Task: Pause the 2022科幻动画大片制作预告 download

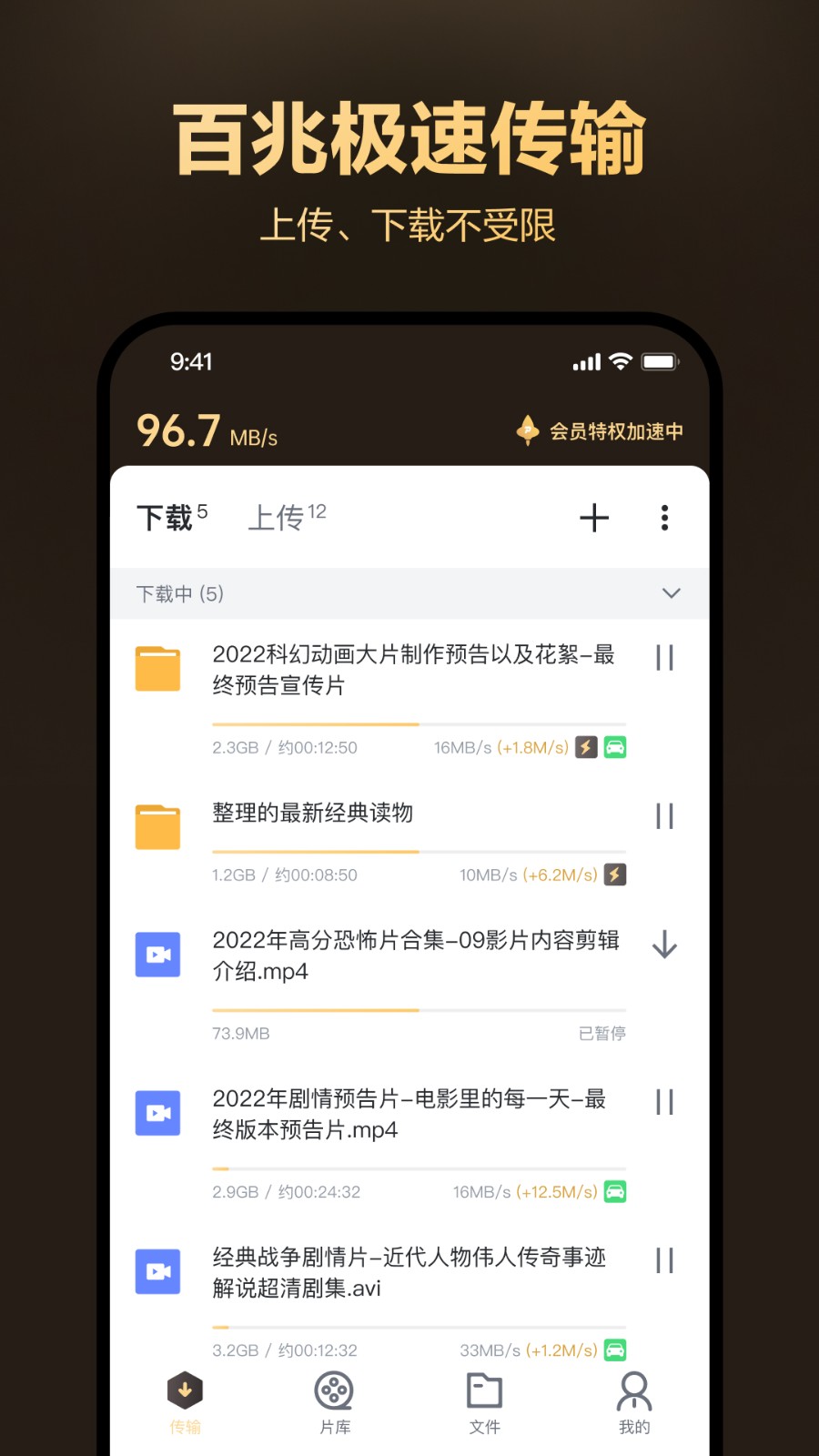Action: coord(664,657)
